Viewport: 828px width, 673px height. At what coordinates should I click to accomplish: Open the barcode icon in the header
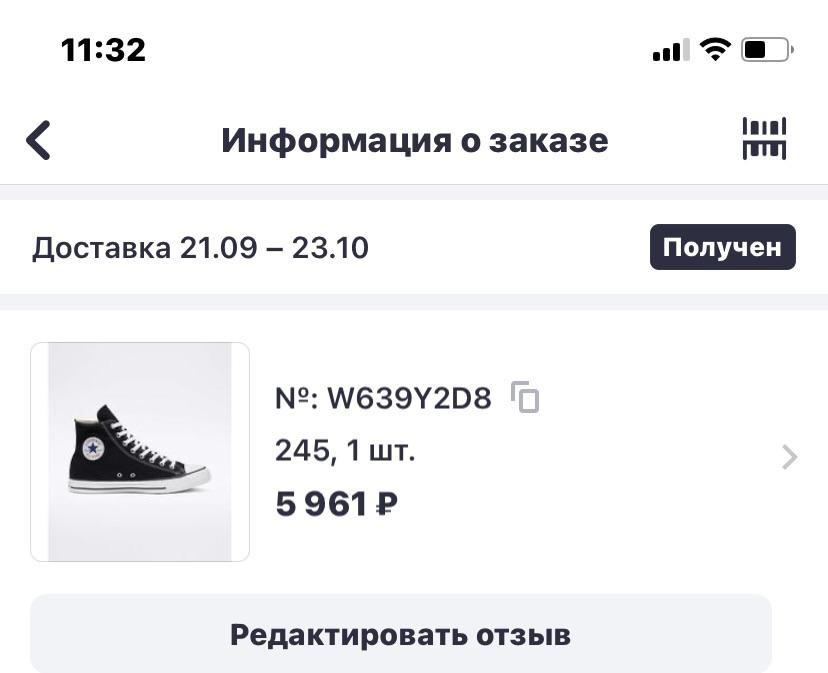tap(764, 139)
